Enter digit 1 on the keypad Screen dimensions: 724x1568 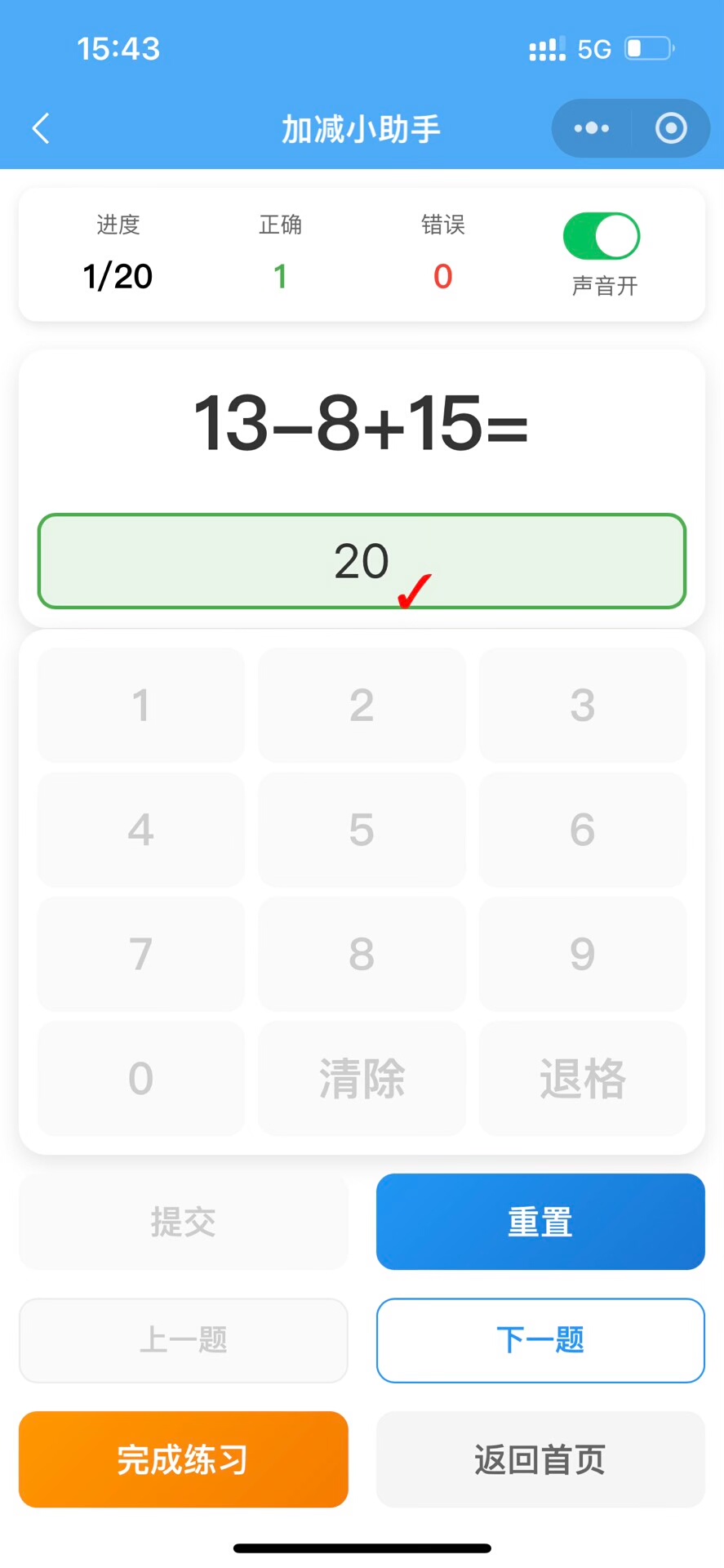coord(141,705)
